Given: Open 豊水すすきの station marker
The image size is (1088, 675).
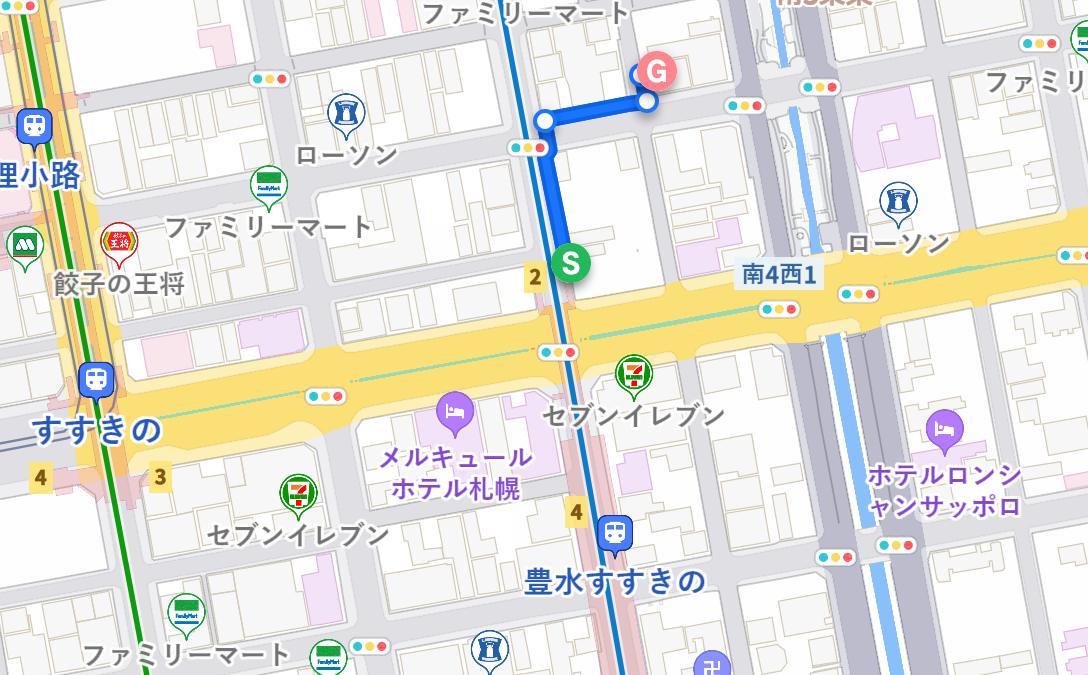Looking at the screenshot, I should click(x=614, y=534).
